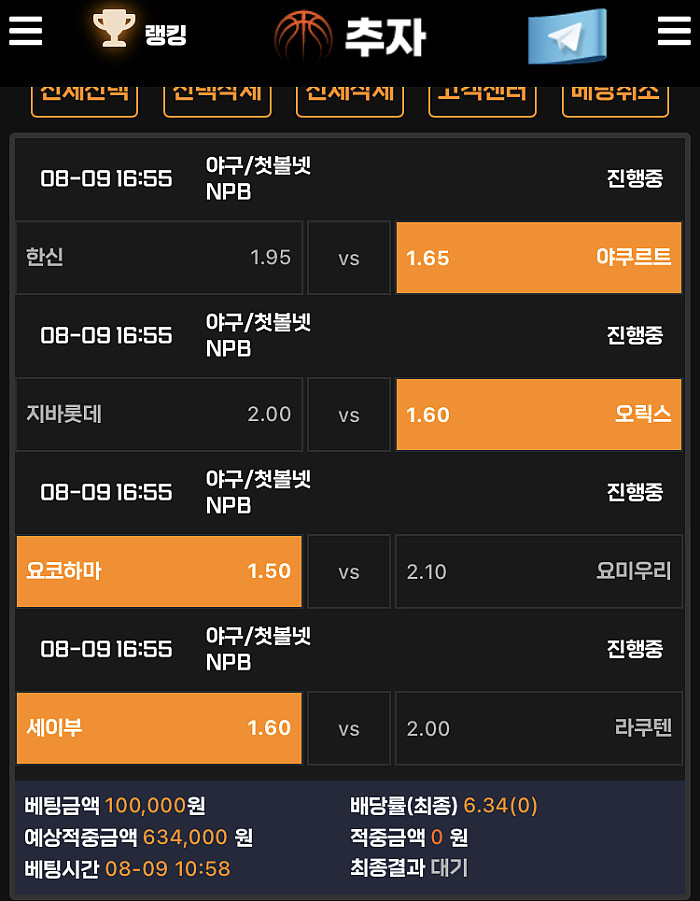Tap the 베팅취소 cancel bet button
Image resolution: width=700 pixels, height=901 pixels.
pyautogui.click(x=615, y=98)
